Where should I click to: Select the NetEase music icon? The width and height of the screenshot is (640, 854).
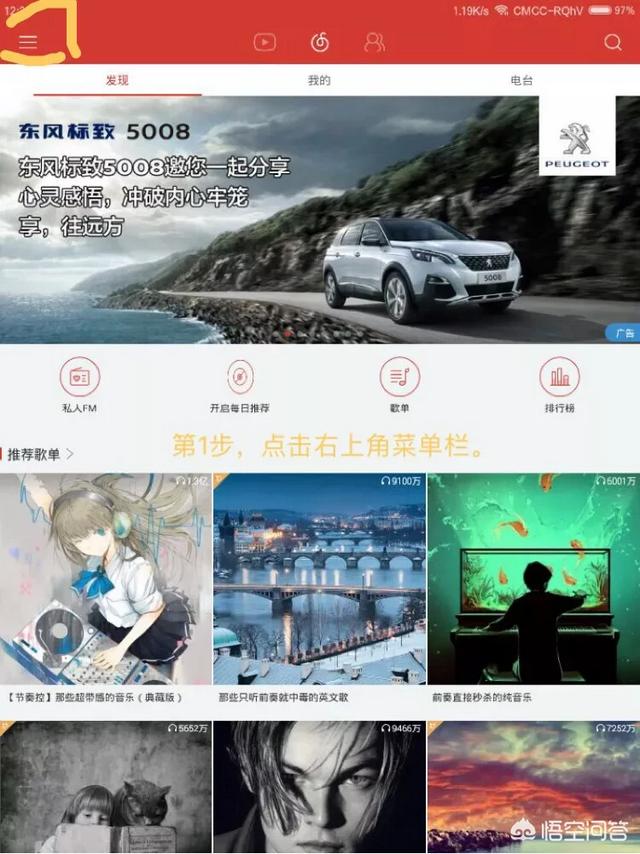pyautogui.click(x=320, y=42)
